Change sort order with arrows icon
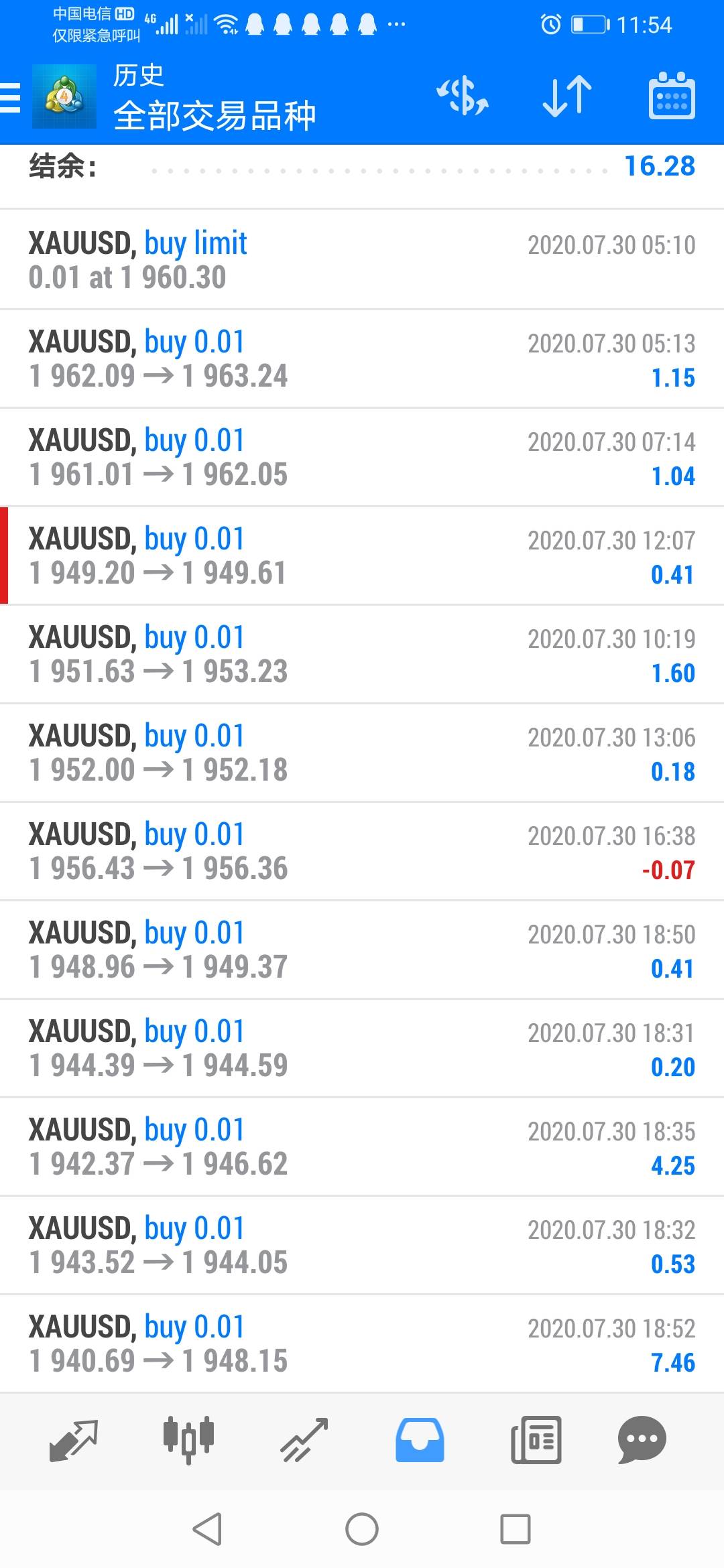 pos(567,96)
